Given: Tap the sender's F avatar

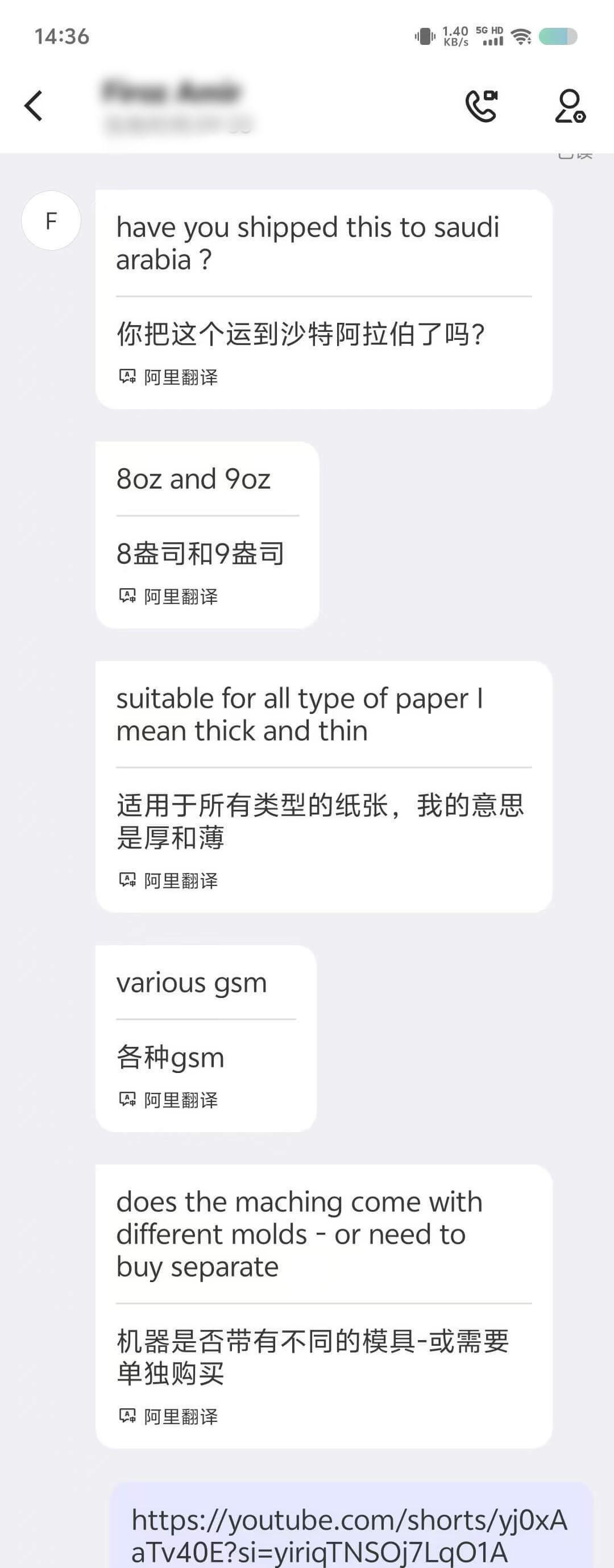Looking at the screenshot, I should tap(51, 221).
